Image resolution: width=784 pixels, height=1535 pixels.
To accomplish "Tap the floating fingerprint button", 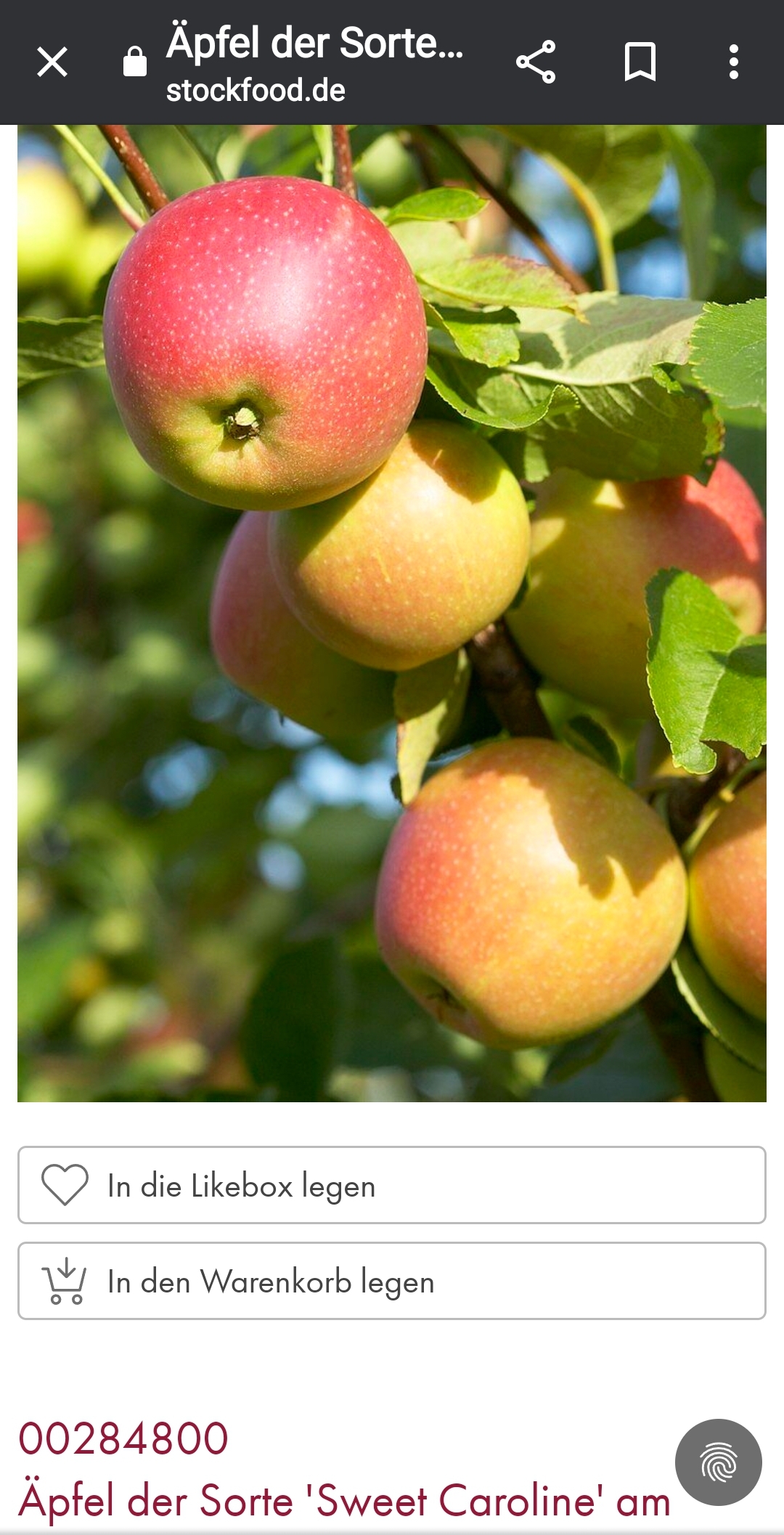I will point(718,1462).
